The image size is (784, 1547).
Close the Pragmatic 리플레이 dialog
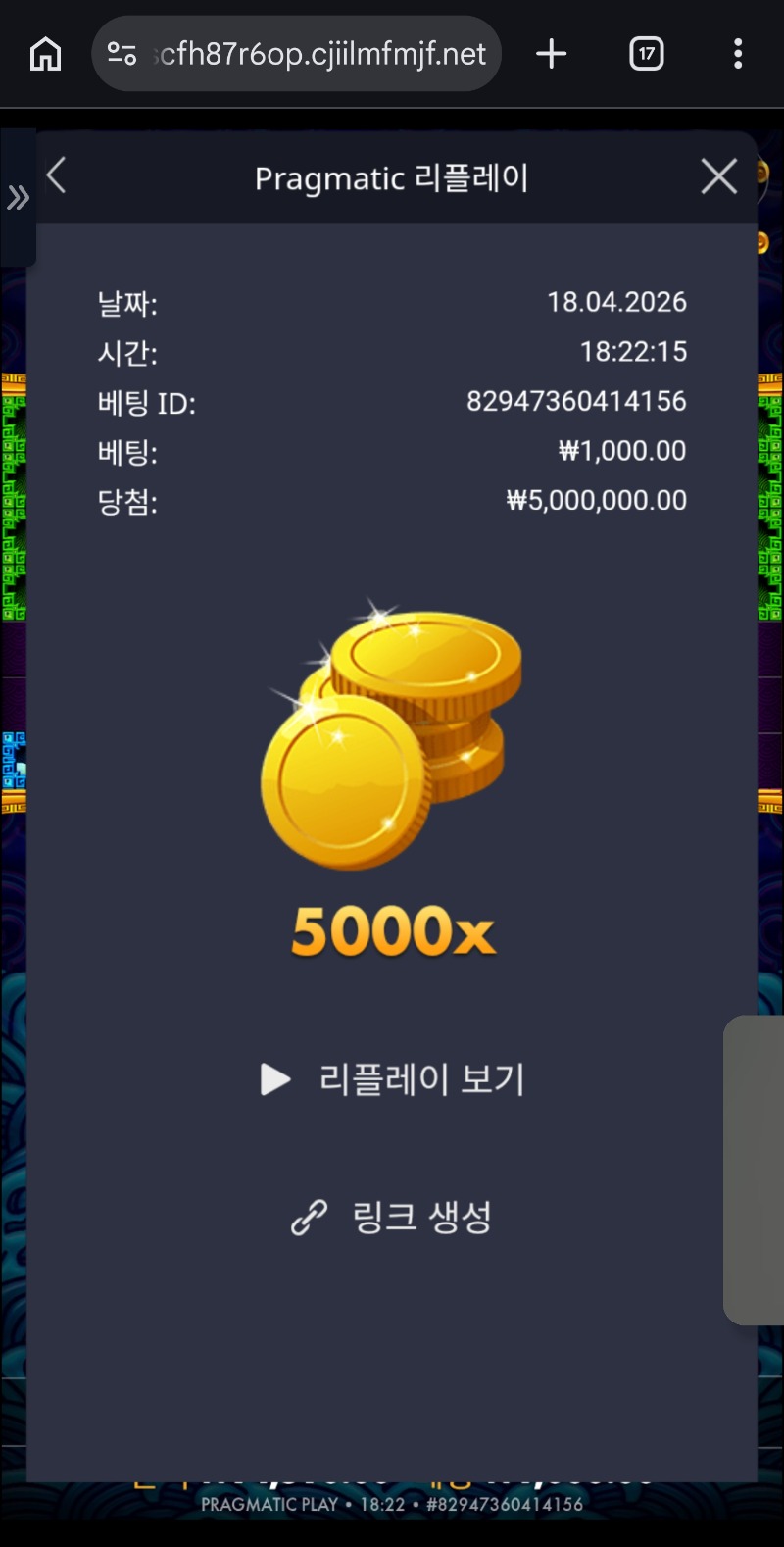tap(718, 176)
